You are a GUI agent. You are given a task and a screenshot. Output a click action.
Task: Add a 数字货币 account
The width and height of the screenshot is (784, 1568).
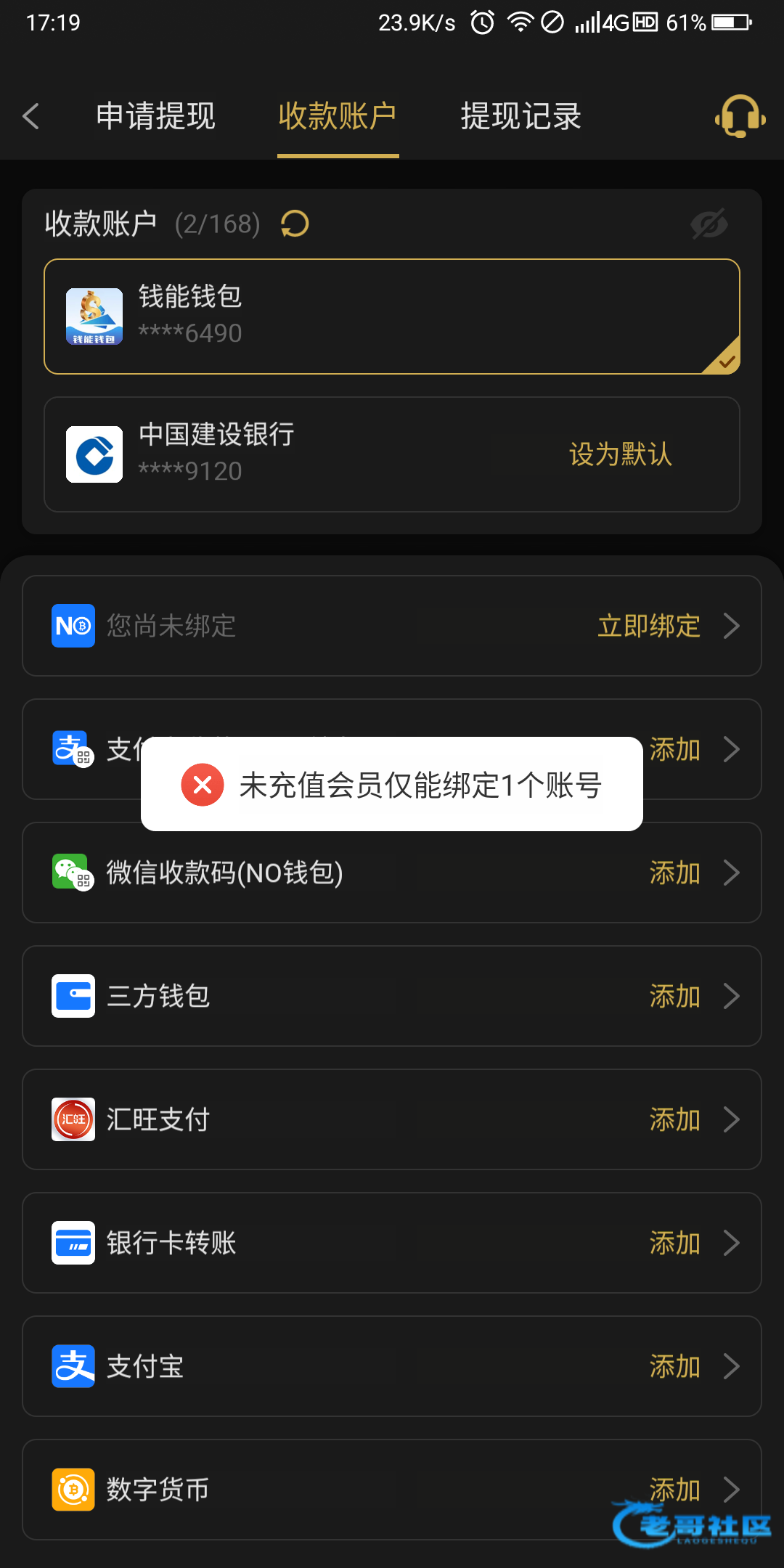[674, 1490]
